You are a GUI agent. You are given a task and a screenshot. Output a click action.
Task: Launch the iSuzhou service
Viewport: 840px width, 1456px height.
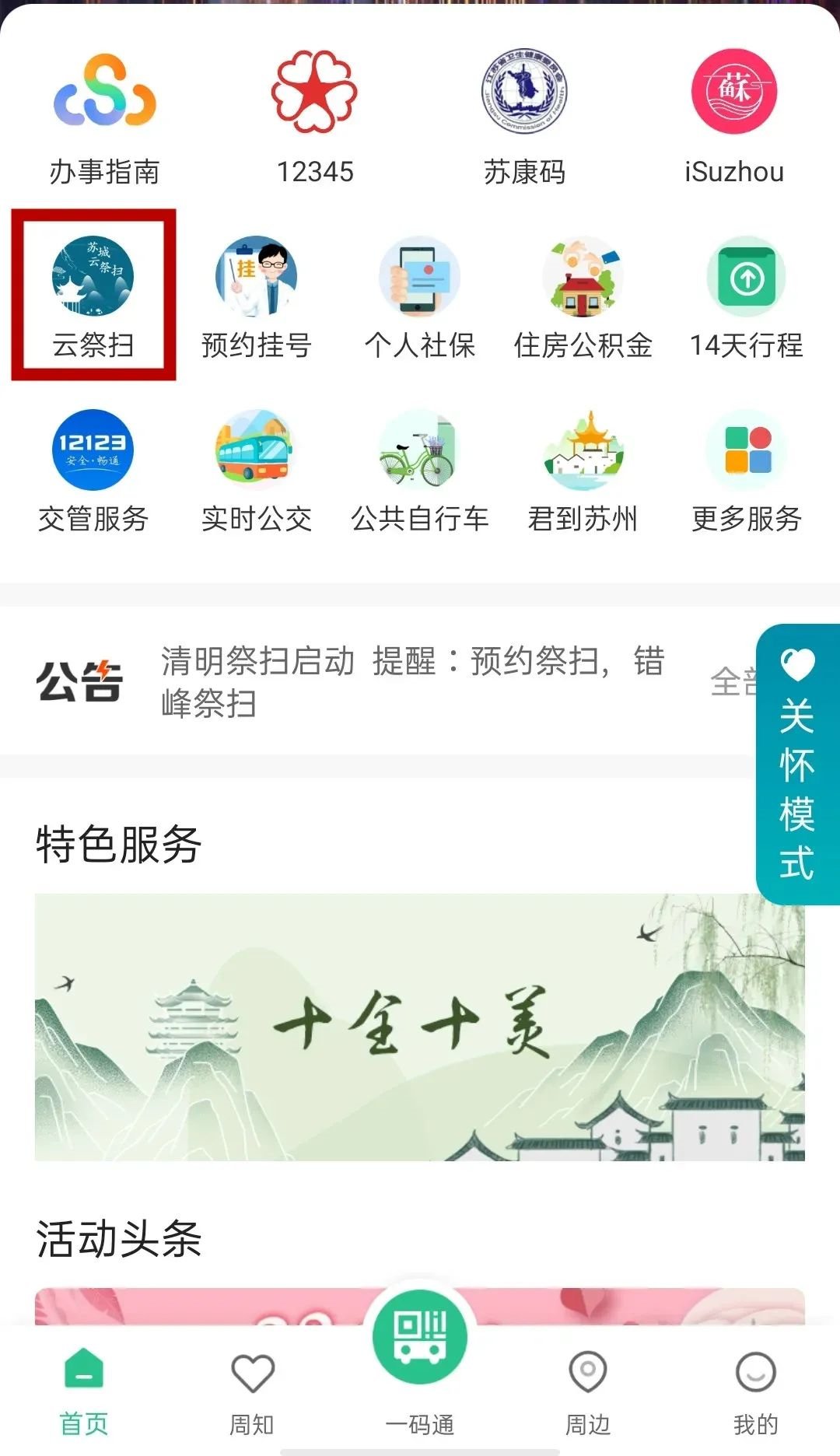pos(733,117)
